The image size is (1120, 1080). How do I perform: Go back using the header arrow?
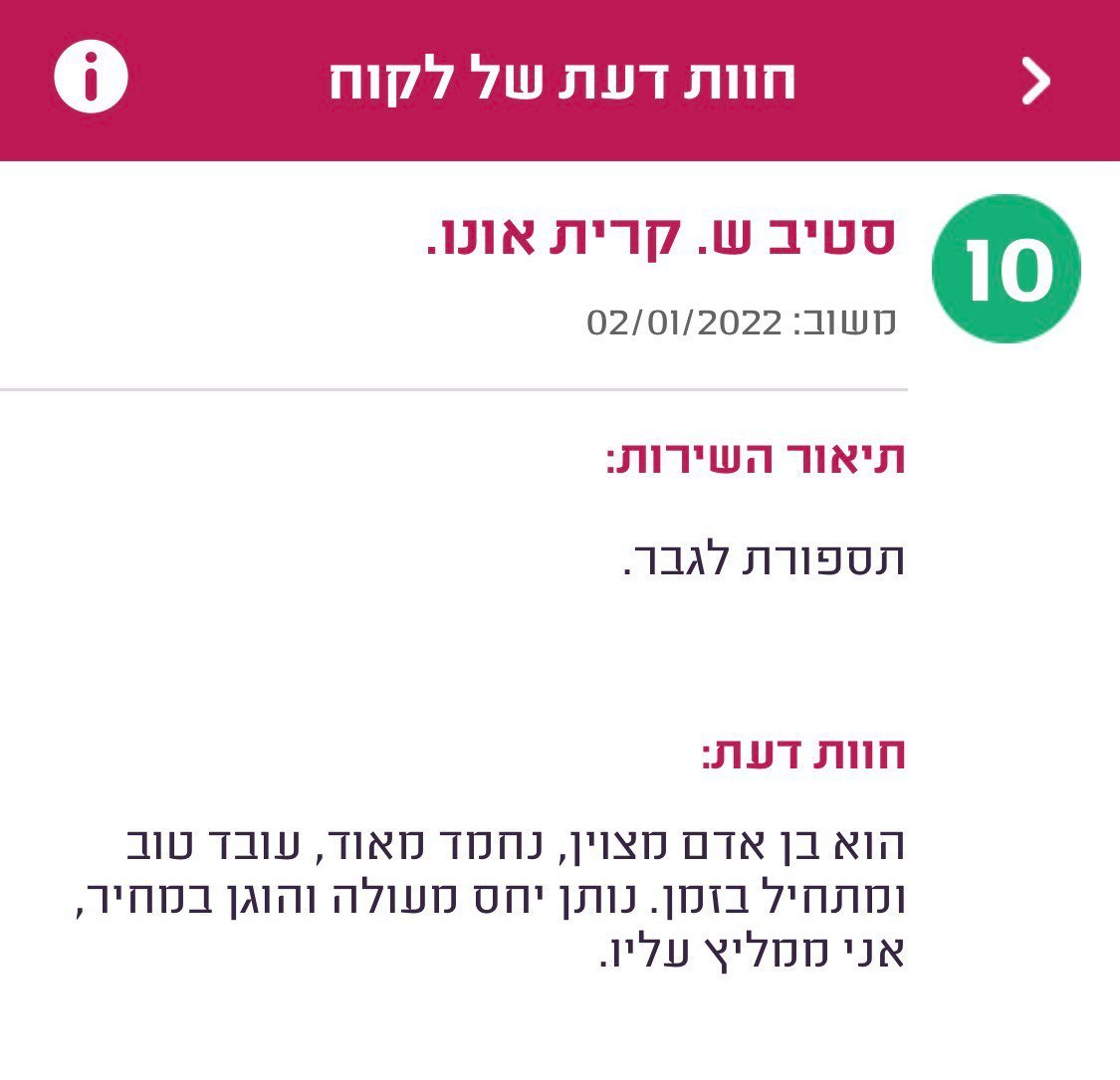tap(1036, 81)
